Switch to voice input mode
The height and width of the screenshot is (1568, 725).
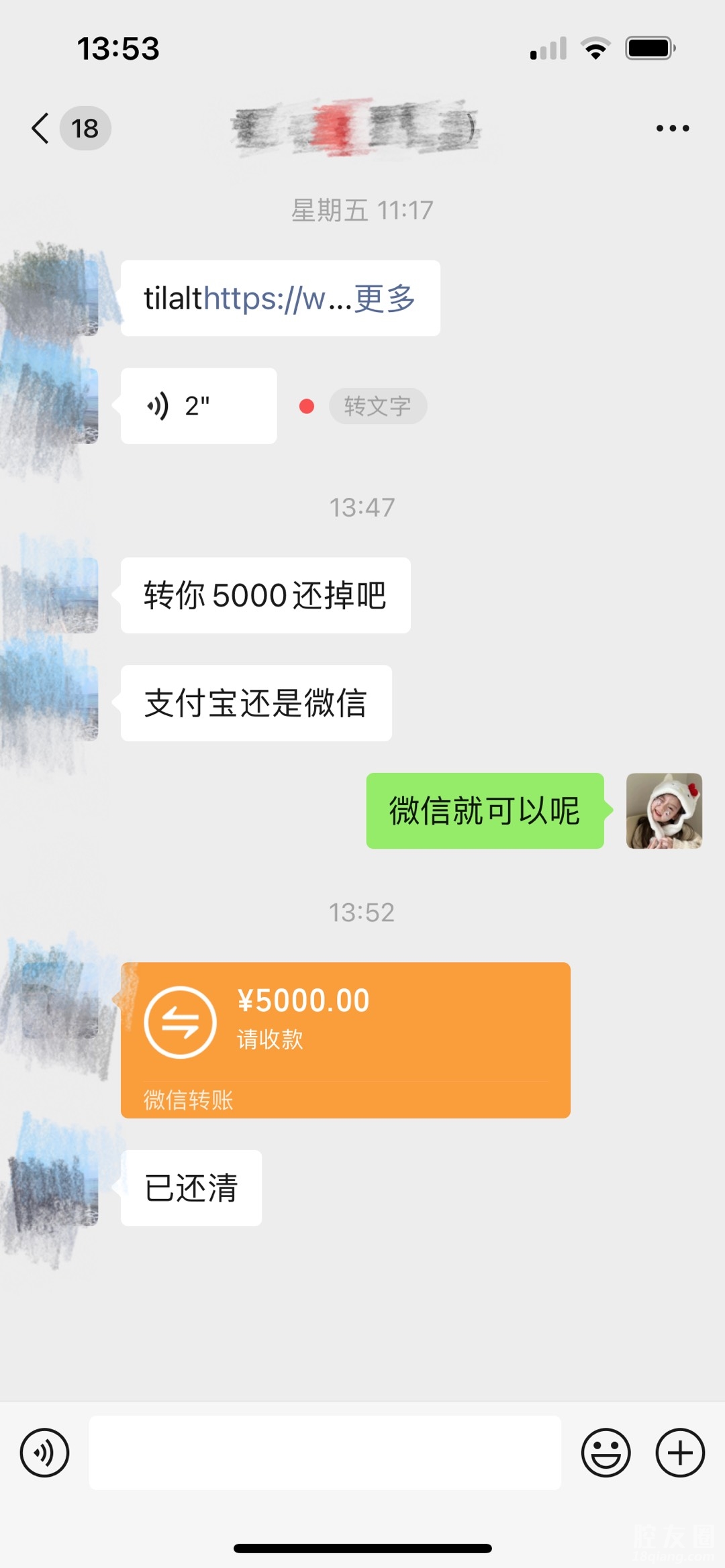[x=44, y=1453]
